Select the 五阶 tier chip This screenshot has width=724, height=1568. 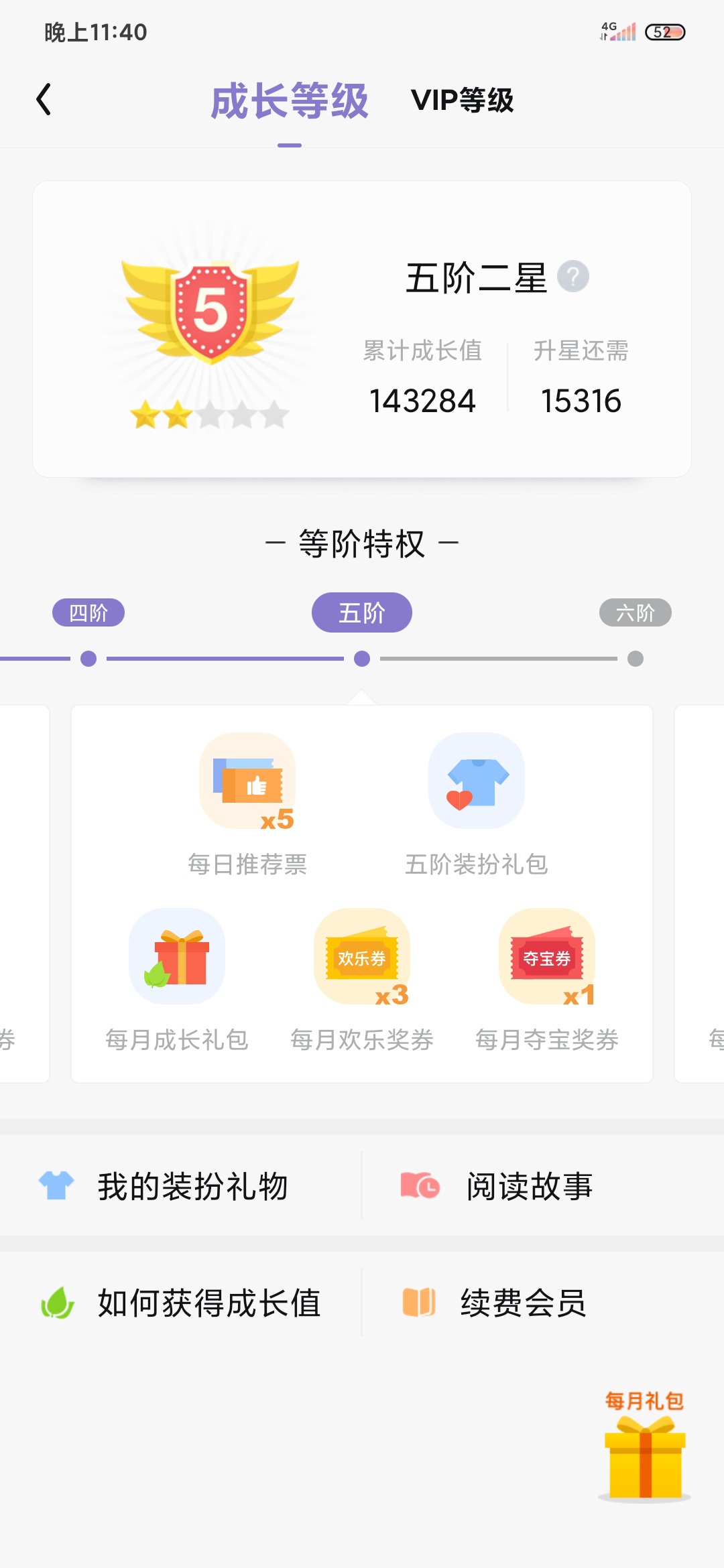[x=362, y=612]
